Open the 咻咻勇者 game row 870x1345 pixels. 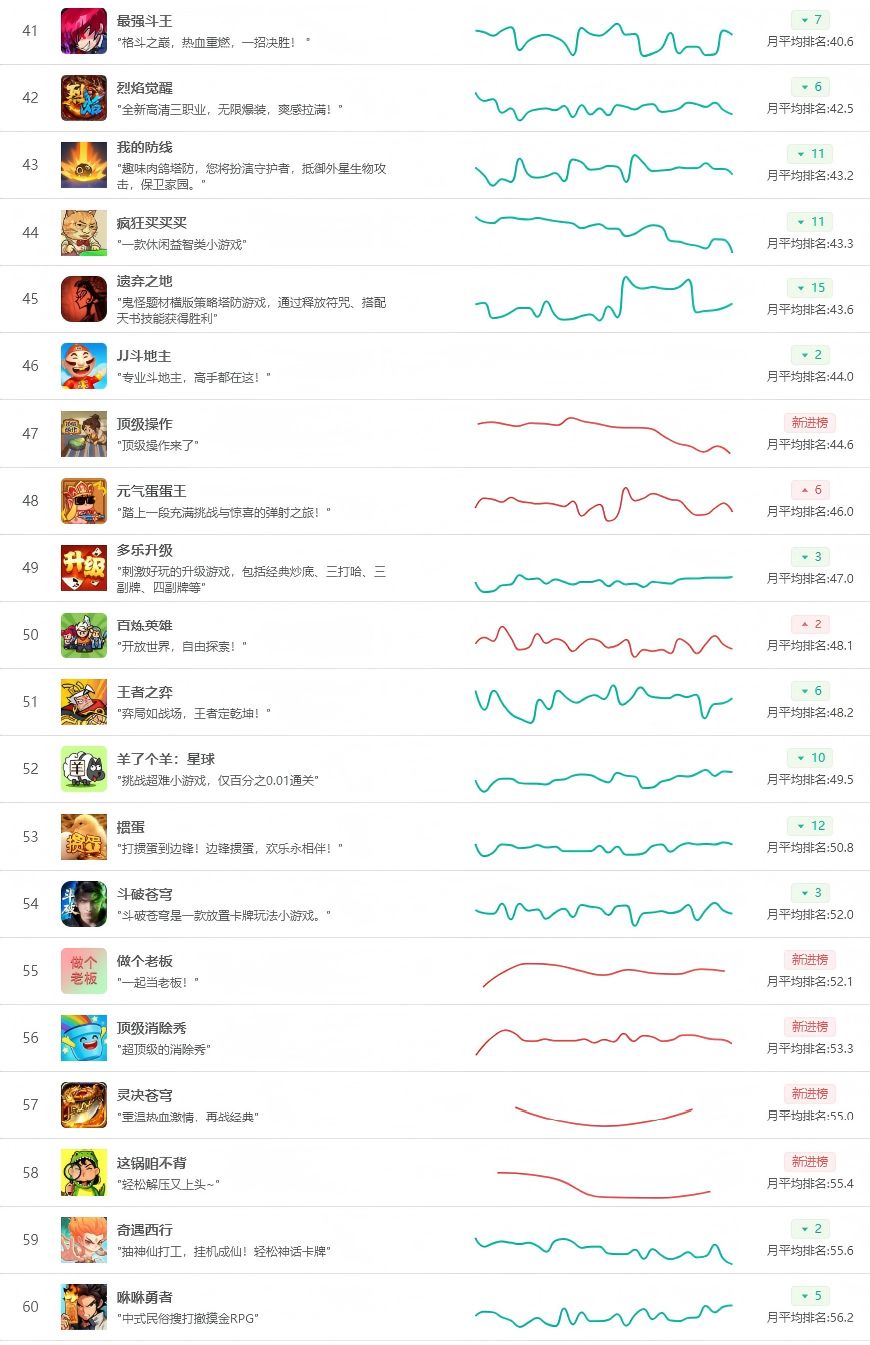point(435,1306)
